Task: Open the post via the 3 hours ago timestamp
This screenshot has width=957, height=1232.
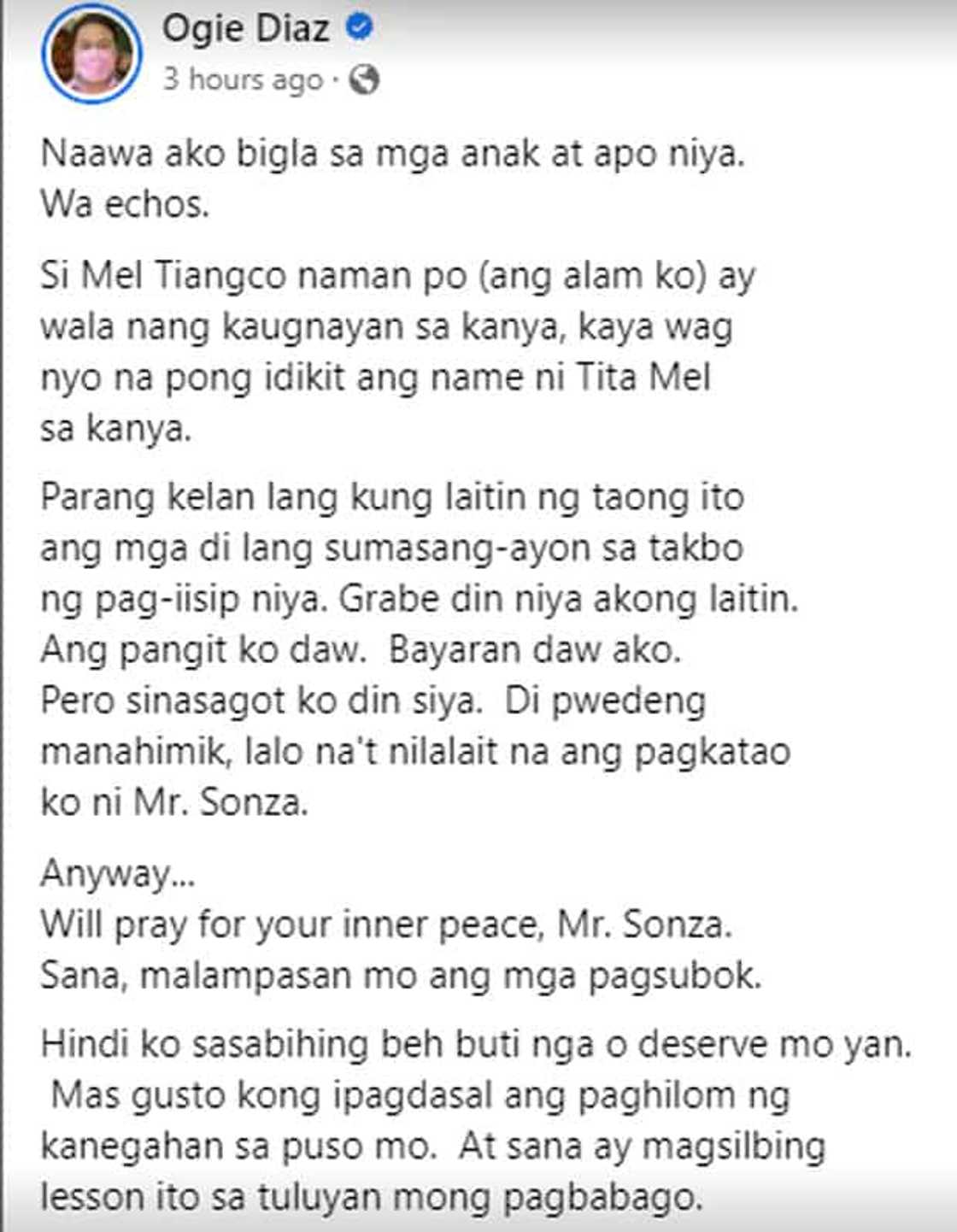Action: coord(244,80)
